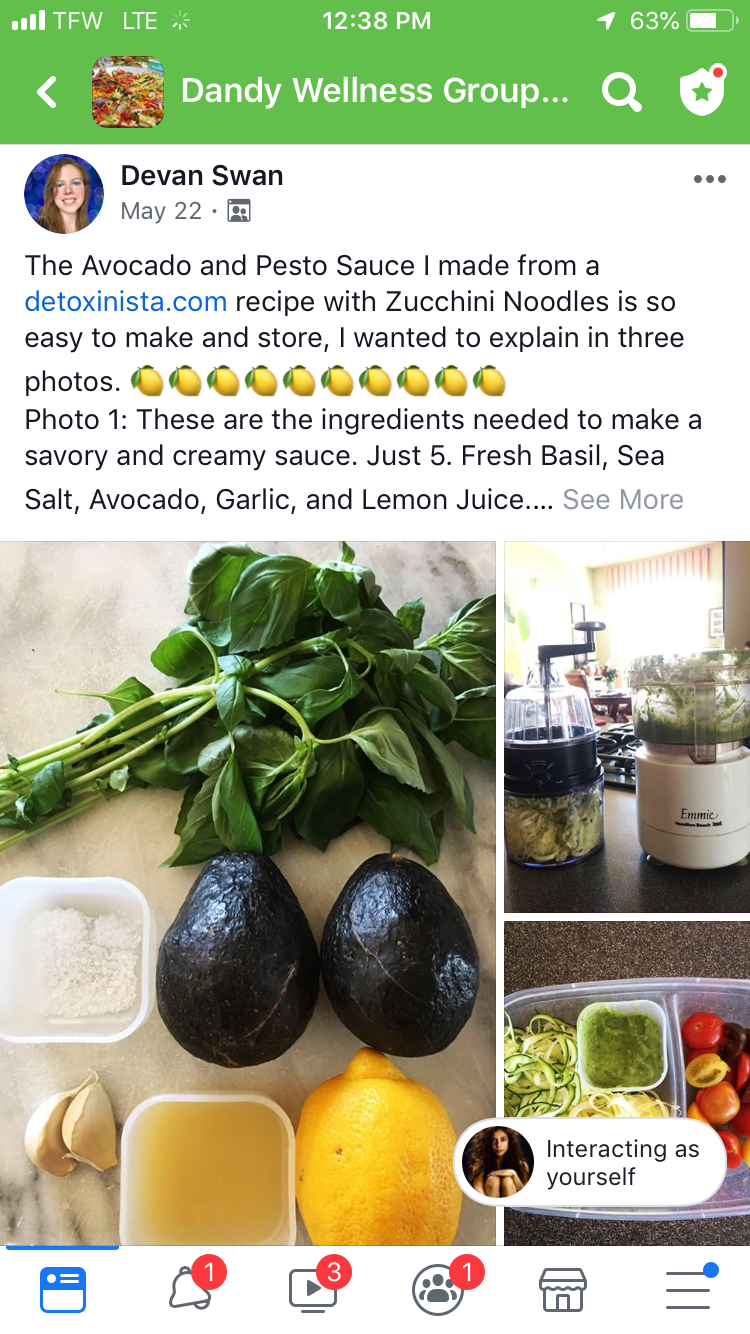Open Dandy Wellness Group page title
This screenshot has height=1334, width=750.
(x=375, y=92)
